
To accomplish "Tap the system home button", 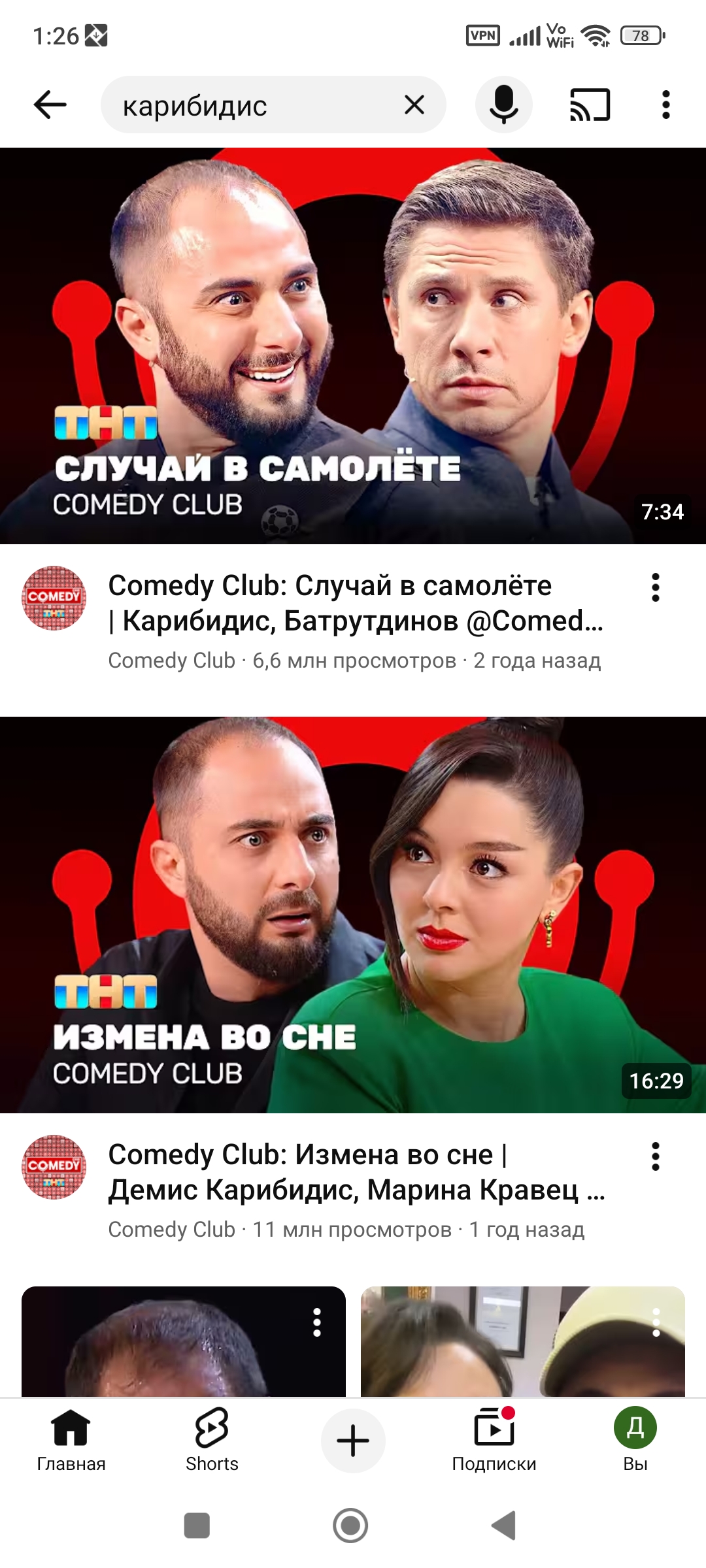I will pos(350,1526).
